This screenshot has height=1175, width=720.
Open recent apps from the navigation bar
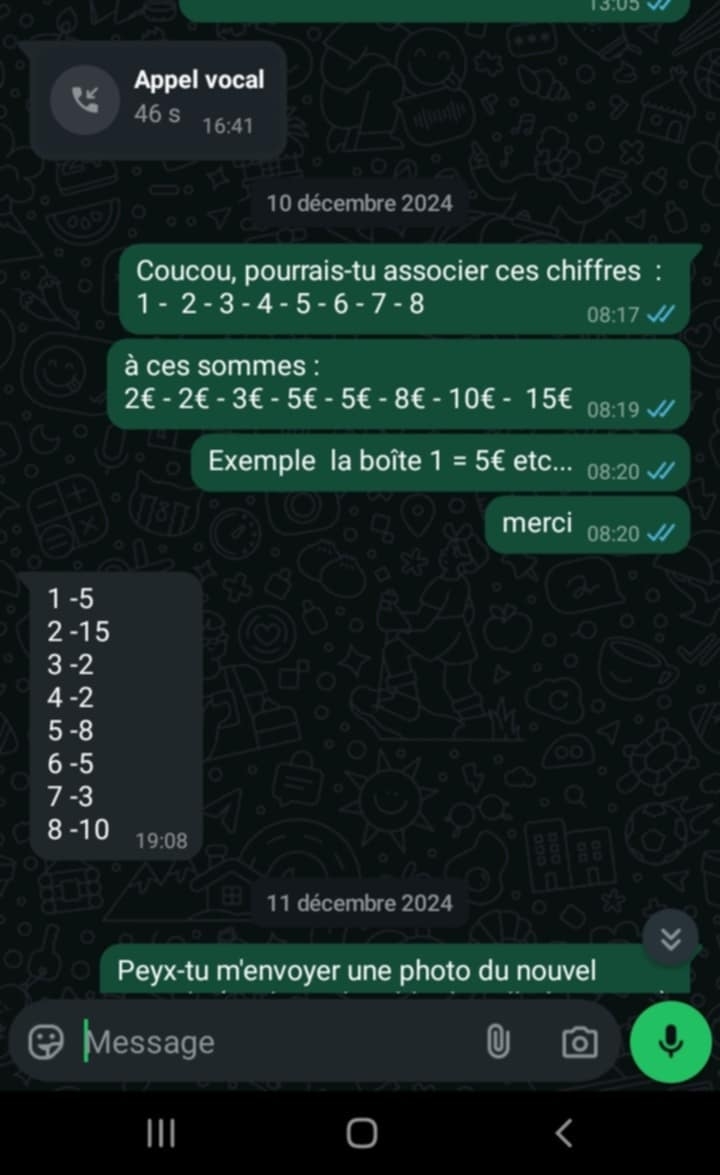click(160, 1133)
